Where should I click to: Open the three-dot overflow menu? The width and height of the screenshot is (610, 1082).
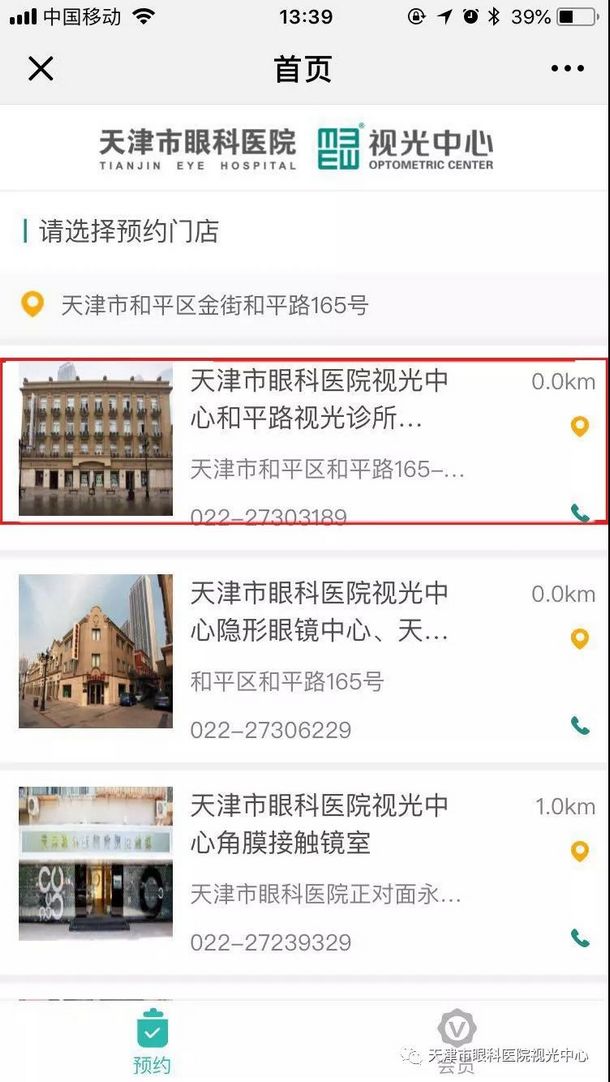click(567, 69)
